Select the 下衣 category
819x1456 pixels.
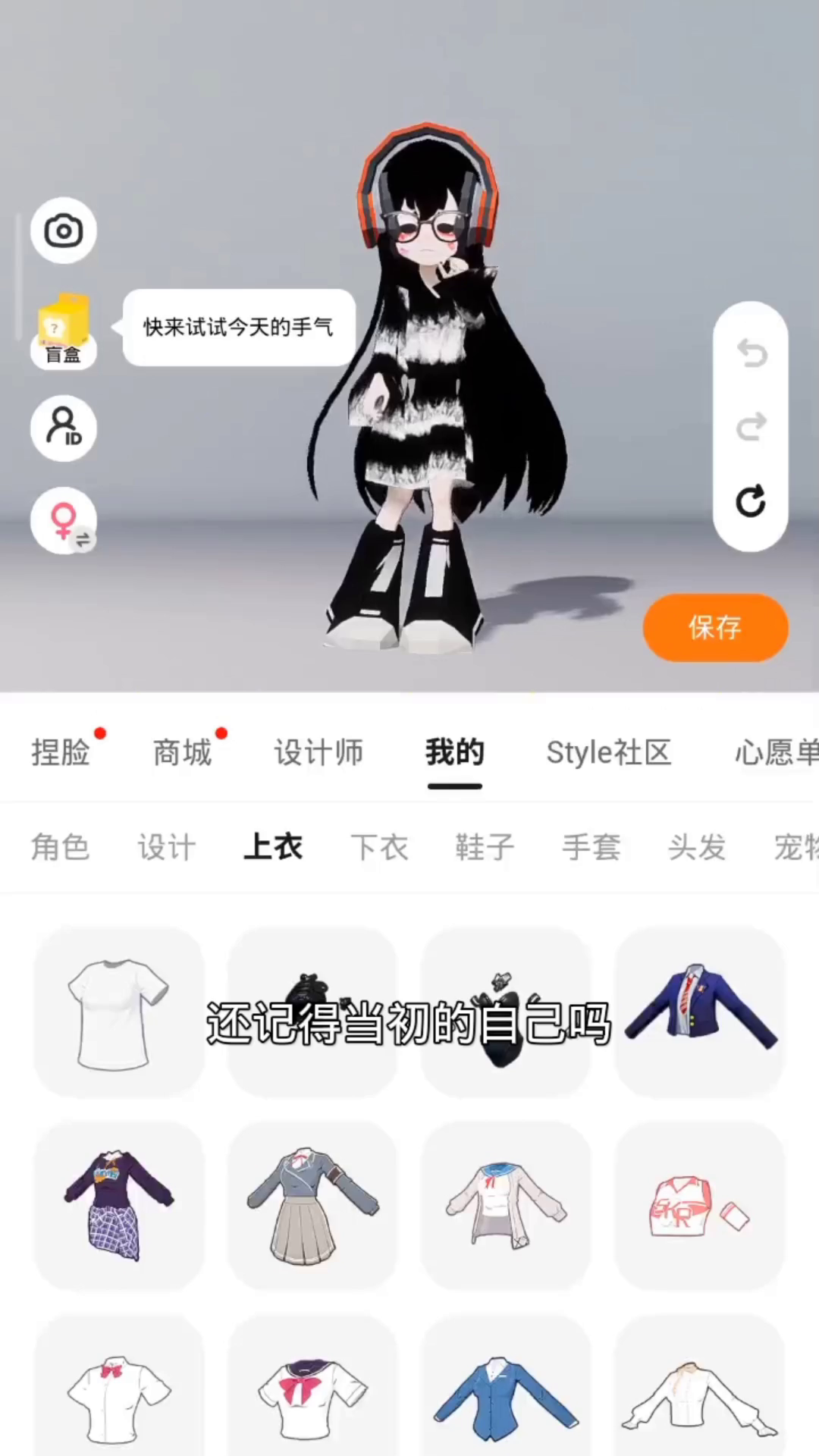pyautogui.click(x=379, y=847)
